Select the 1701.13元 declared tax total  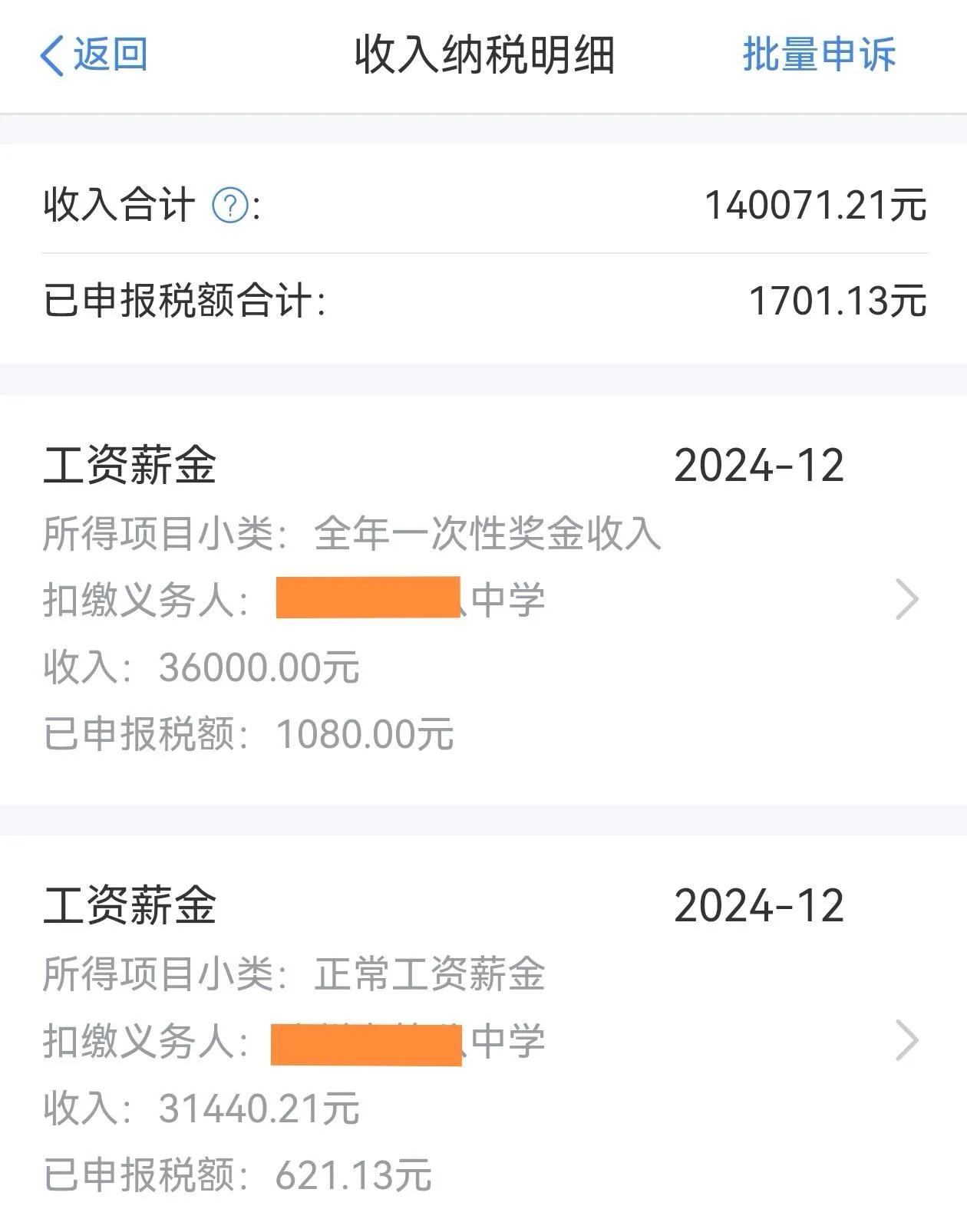point(835,299)
